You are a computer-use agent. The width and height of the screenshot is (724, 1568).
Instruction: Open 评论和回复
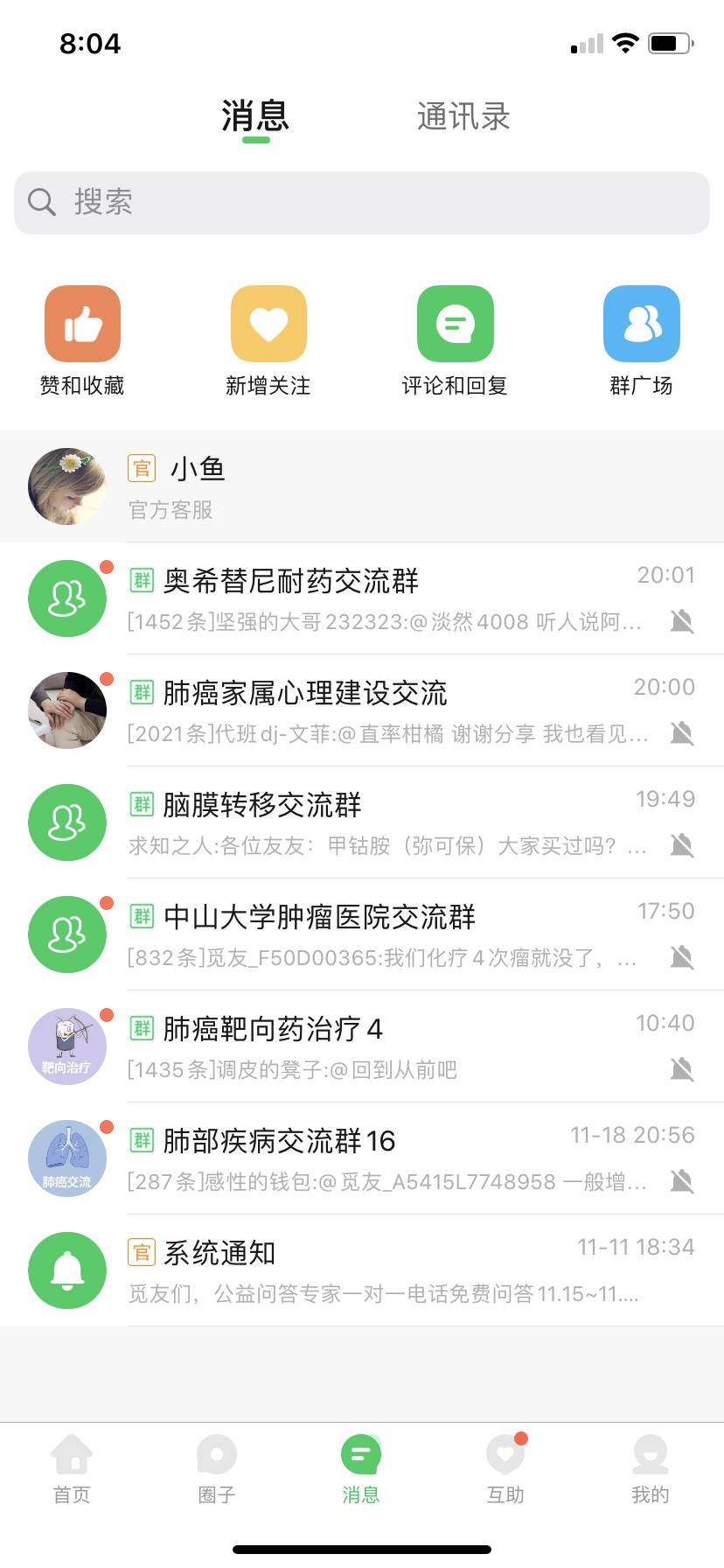[455, 339]
